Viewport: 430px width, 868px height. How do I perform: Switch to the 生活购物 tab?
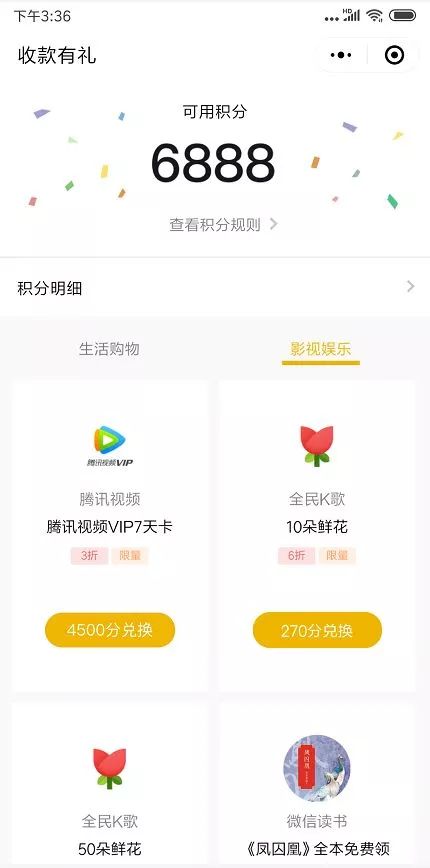point(109,349)
